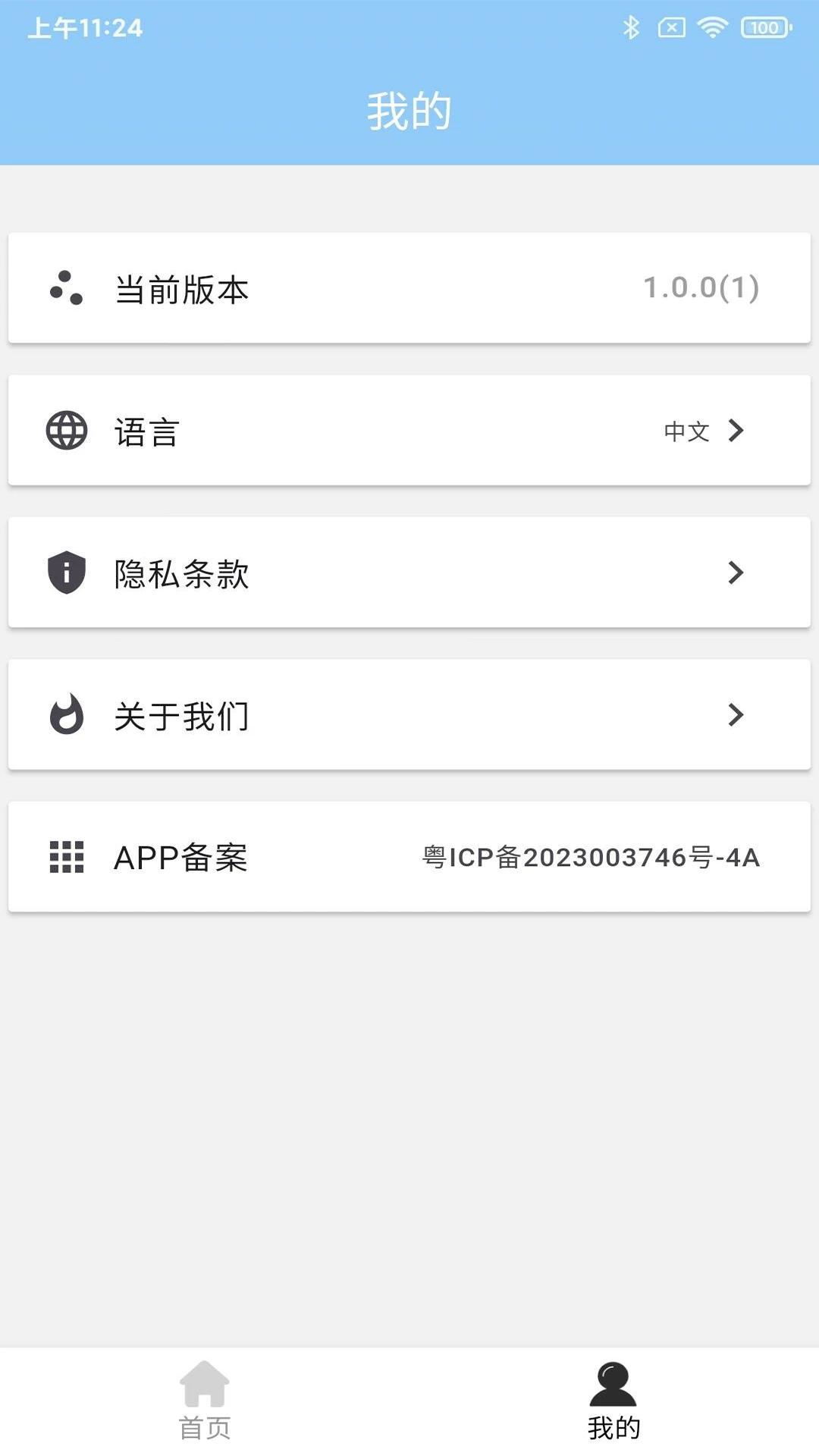Open the 我的 tab
The width and height of the screenshot is (819, 1456).
click(614, 1403)
